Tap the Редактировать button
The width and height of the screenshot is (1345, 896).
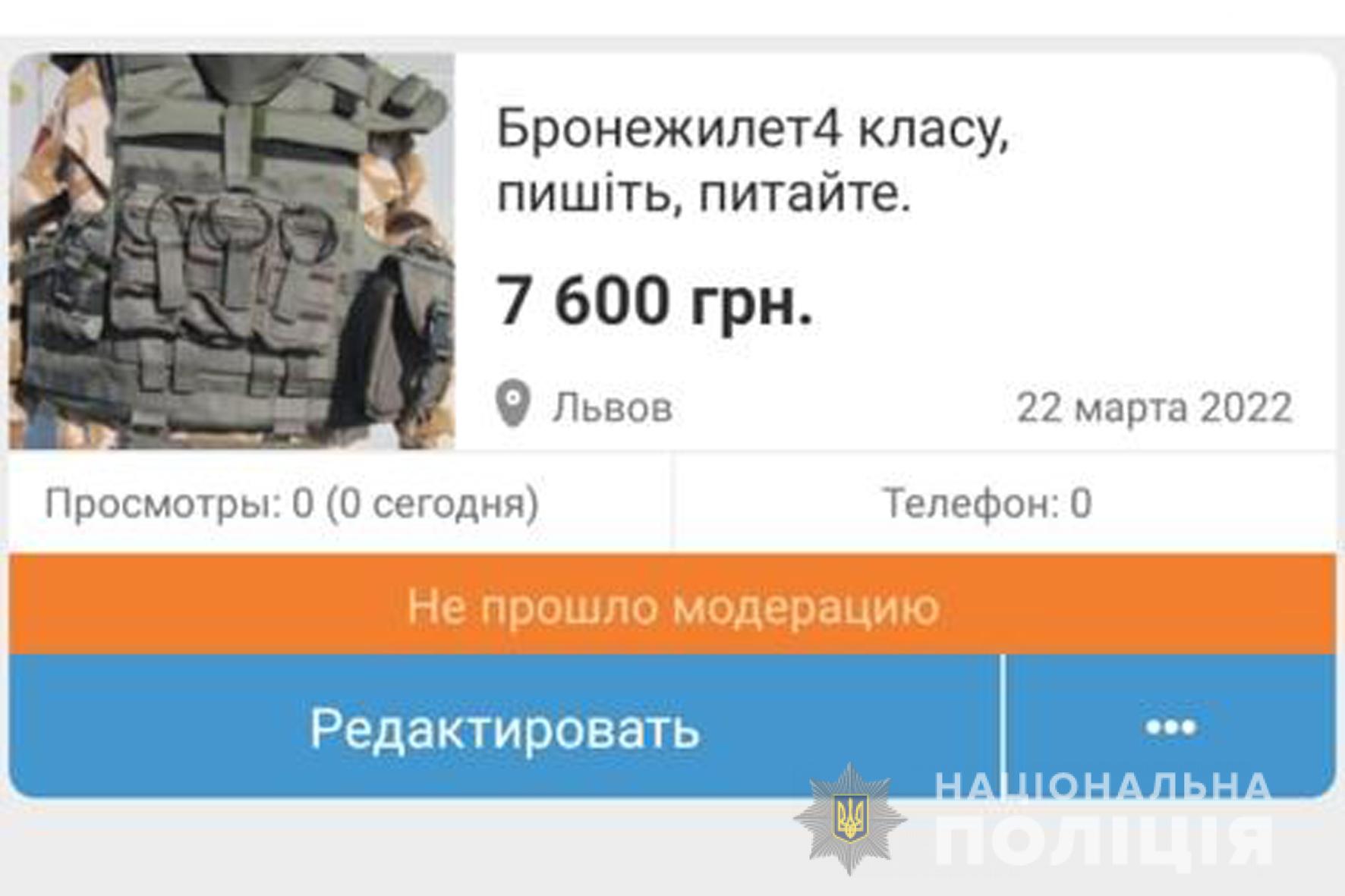tap(504, 727)
